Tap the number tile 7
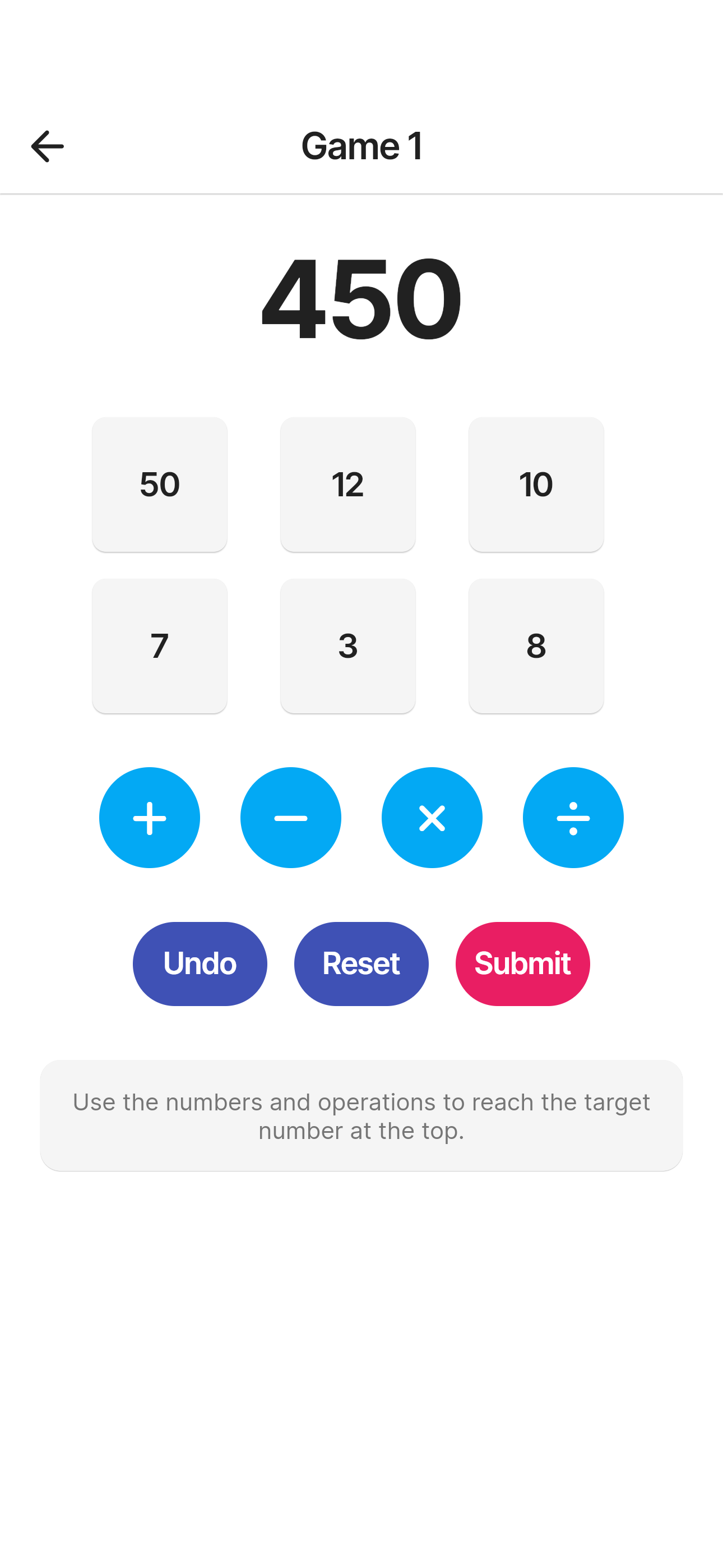This screenshot has height=1568, width=723. click(x=159, y=646)
